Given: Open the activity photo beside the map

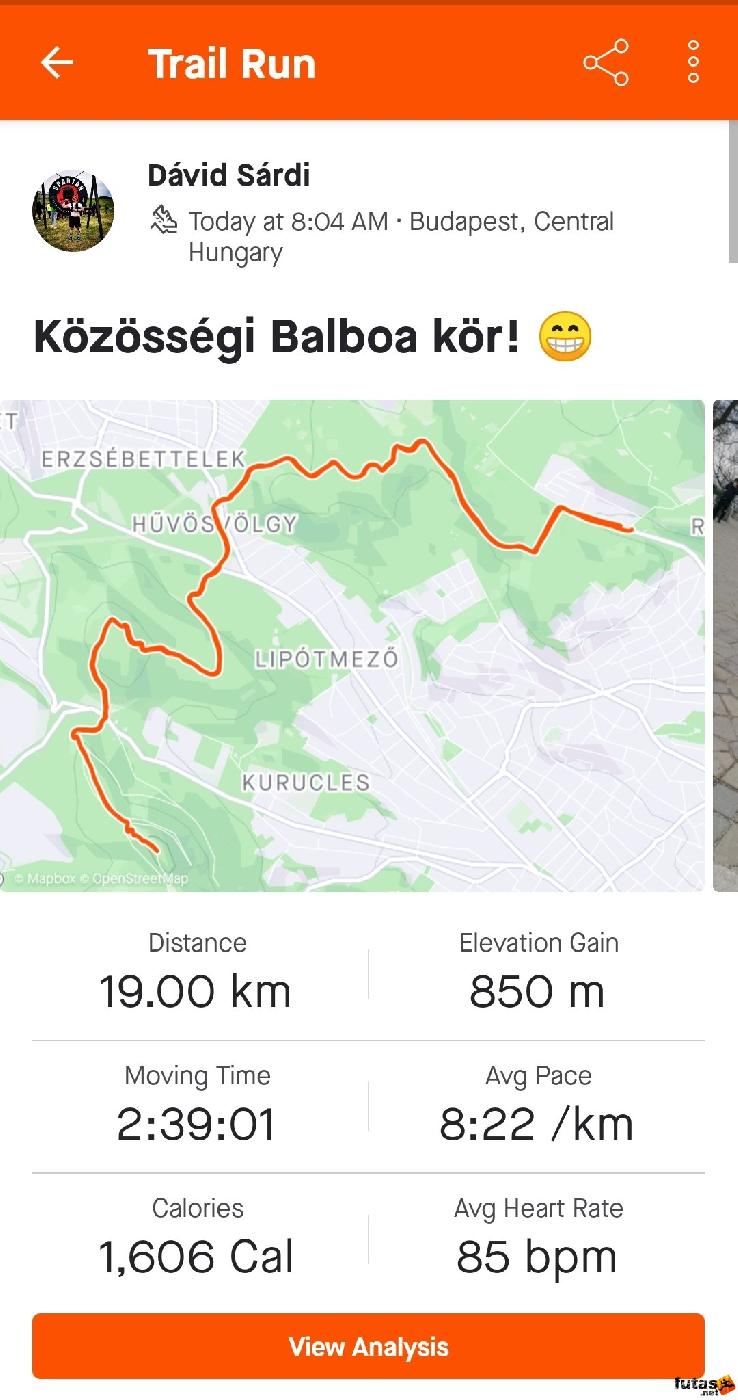Looking at the screenshot, I should pos(725,645).
